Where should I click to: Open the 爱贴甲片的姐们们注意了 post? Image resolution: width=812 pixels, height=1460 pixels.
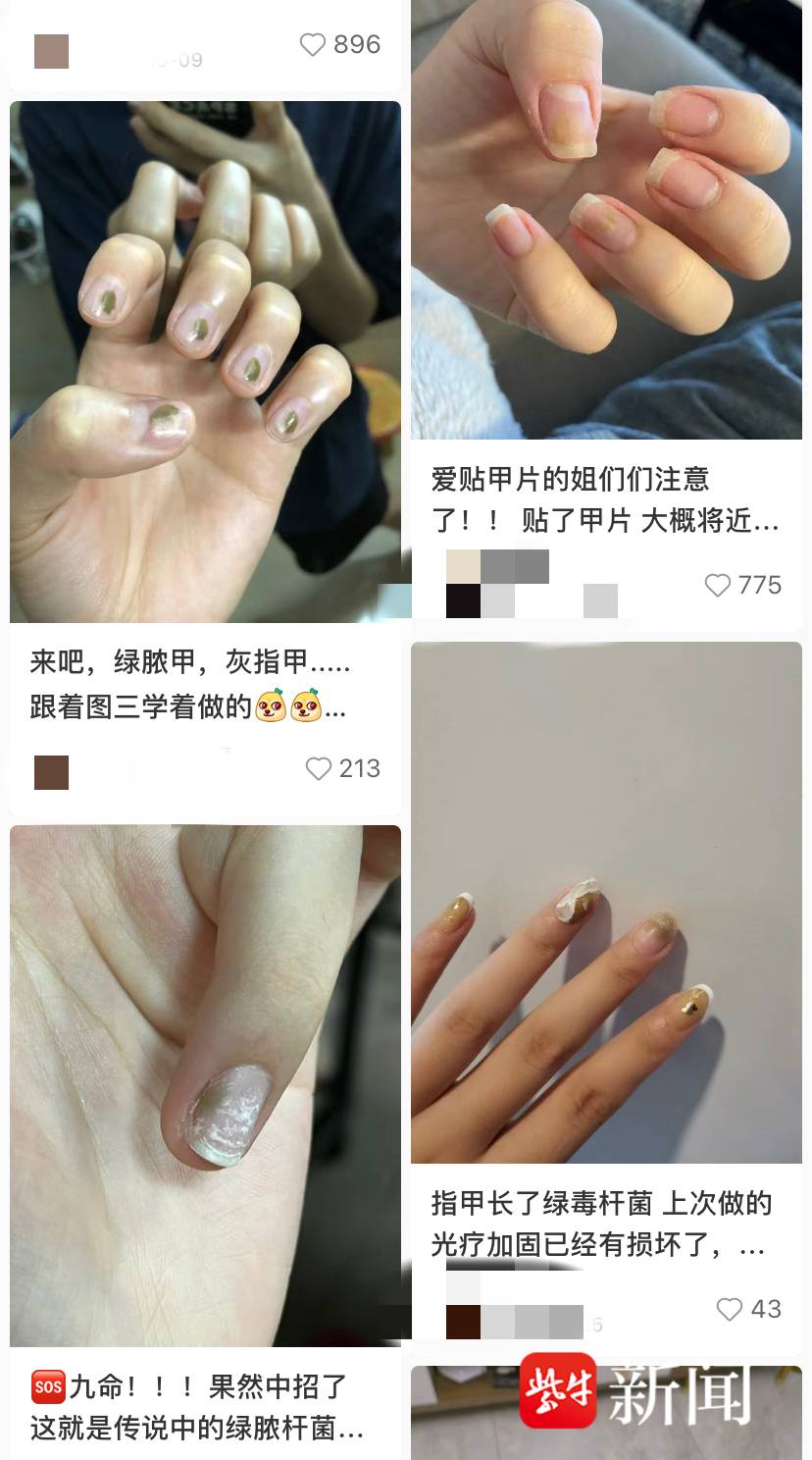[x=606, y=219]
